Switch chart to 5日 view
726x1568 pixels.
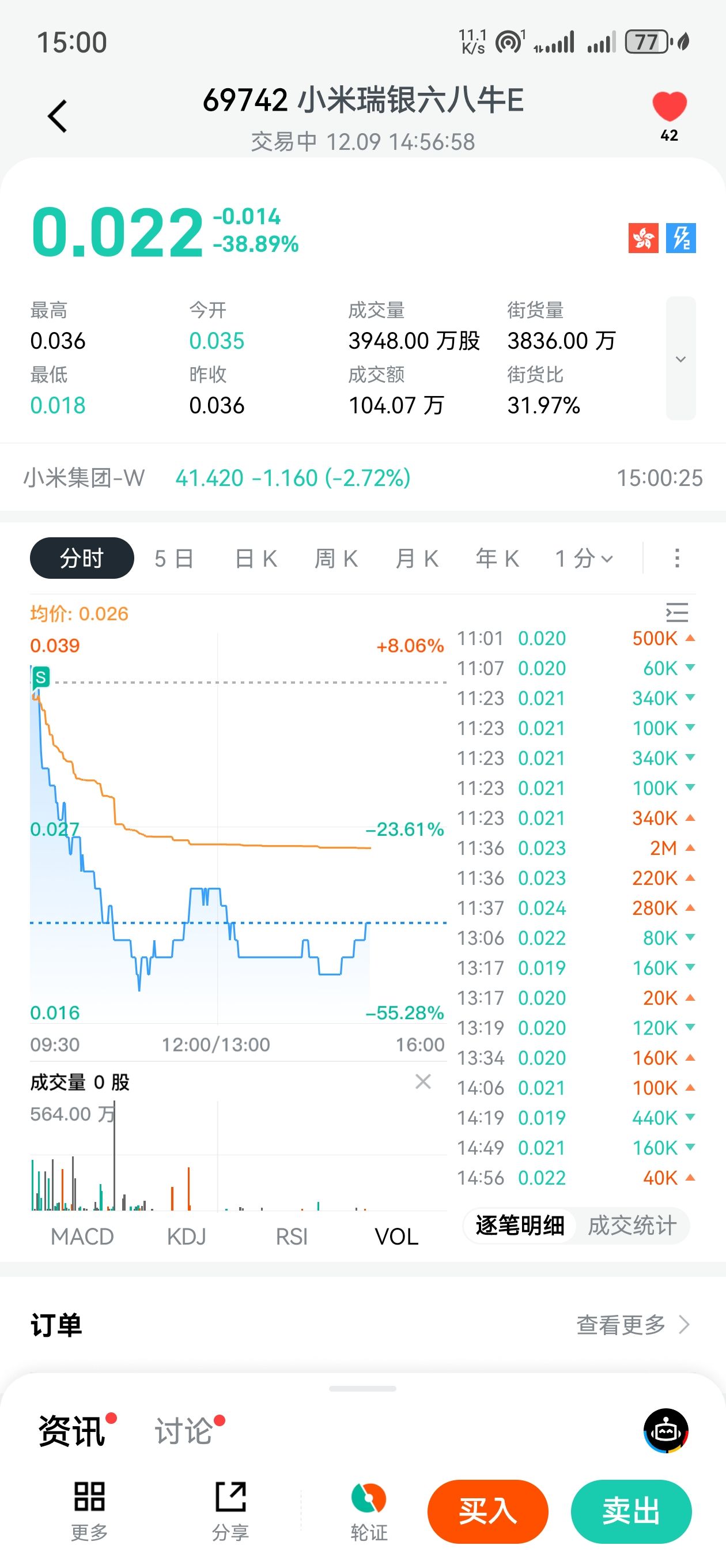pyautogui.click(x=174, y=558)
